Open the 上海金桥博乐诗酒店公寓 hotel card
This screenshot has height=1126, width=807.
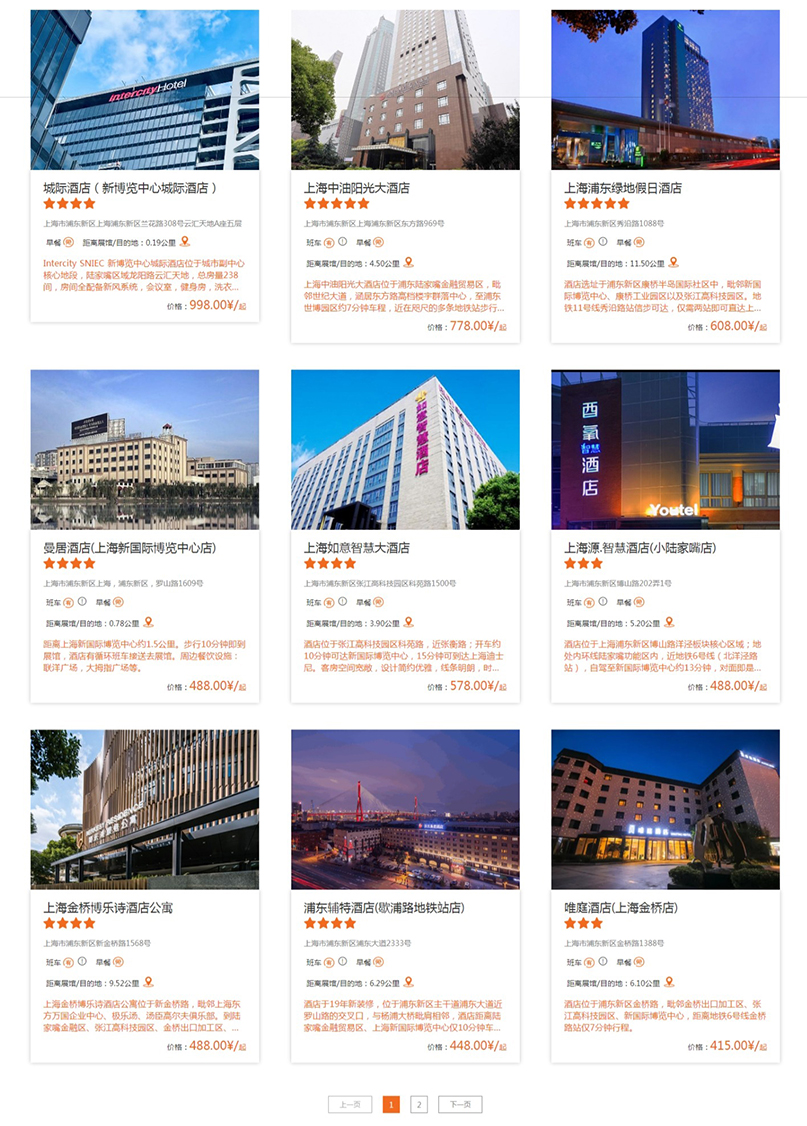(x=144, y=908)
